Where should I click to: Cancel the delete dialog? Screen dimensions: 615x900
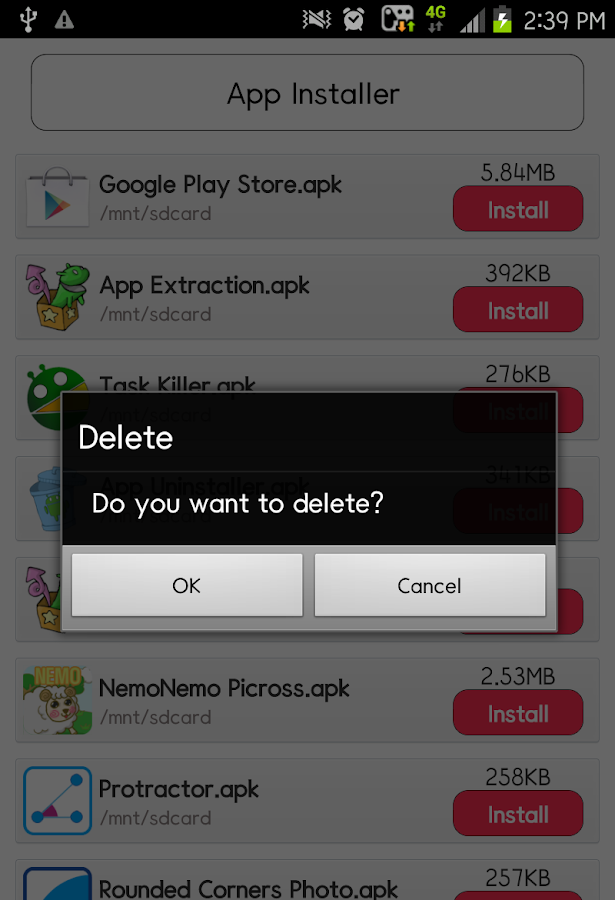tap(429, 586)
